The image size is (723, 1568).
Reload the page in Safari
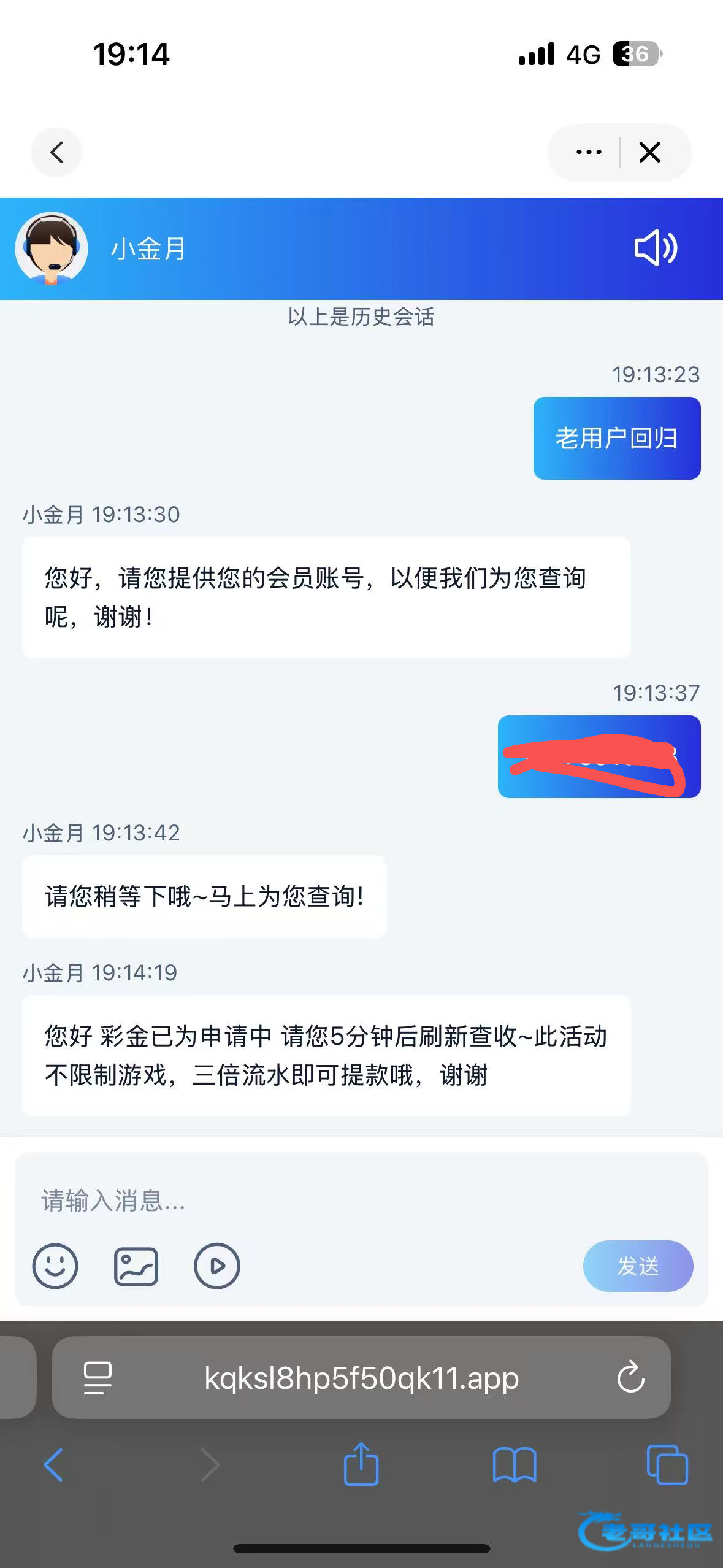[630, 1378]
